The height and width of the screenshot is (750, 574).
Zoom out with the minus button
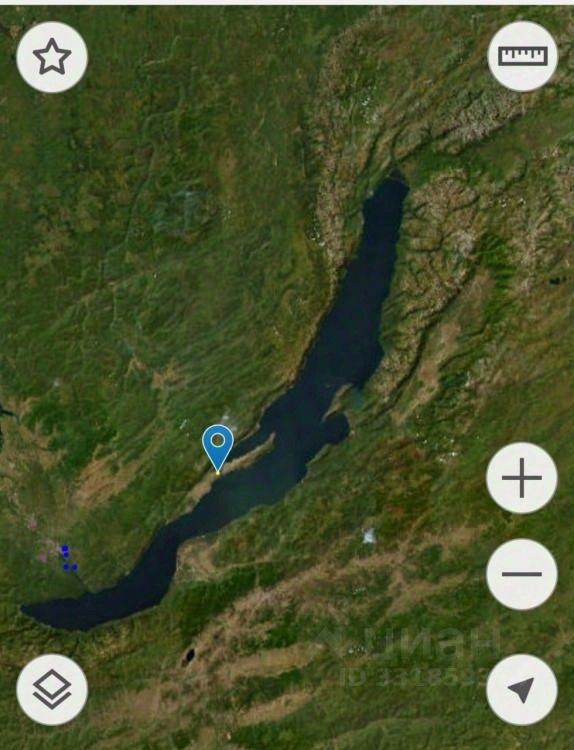[x=522, y=574]
